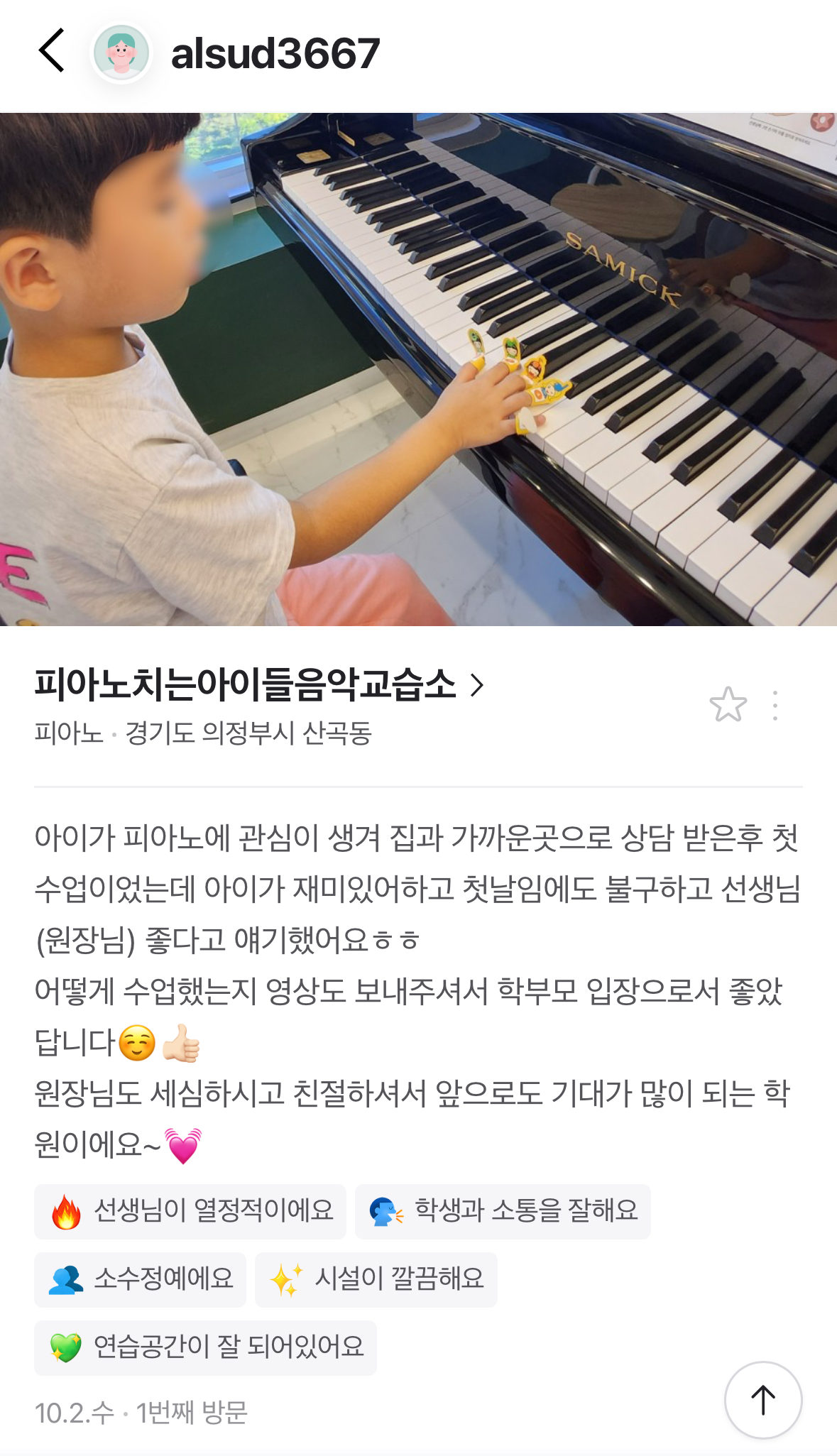Viewport: 837px width, 1456px height.
Task: Open 피아노치는아이들음악교습소 place page
Action: point(258,685)
